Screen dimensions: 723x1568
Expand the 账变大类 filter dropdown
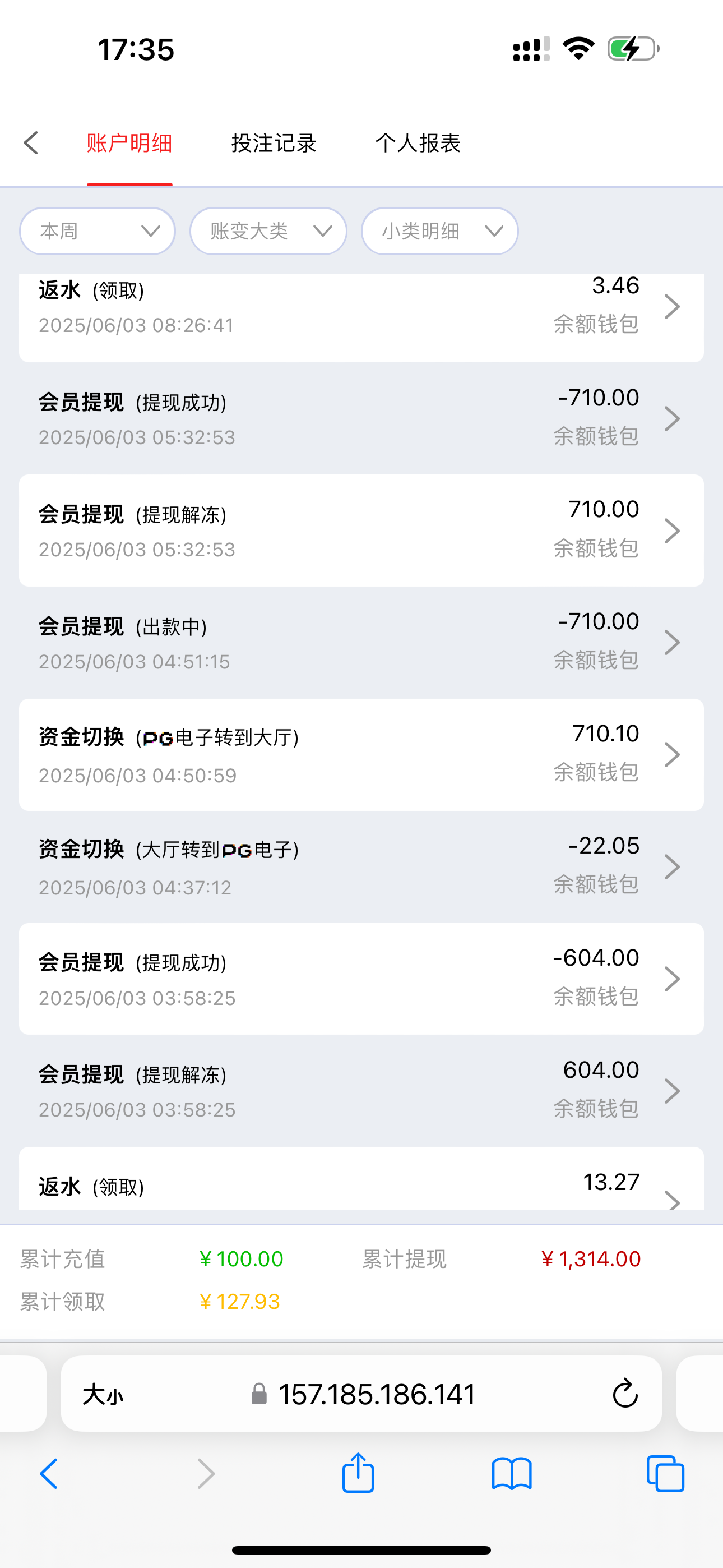point(268,230)
